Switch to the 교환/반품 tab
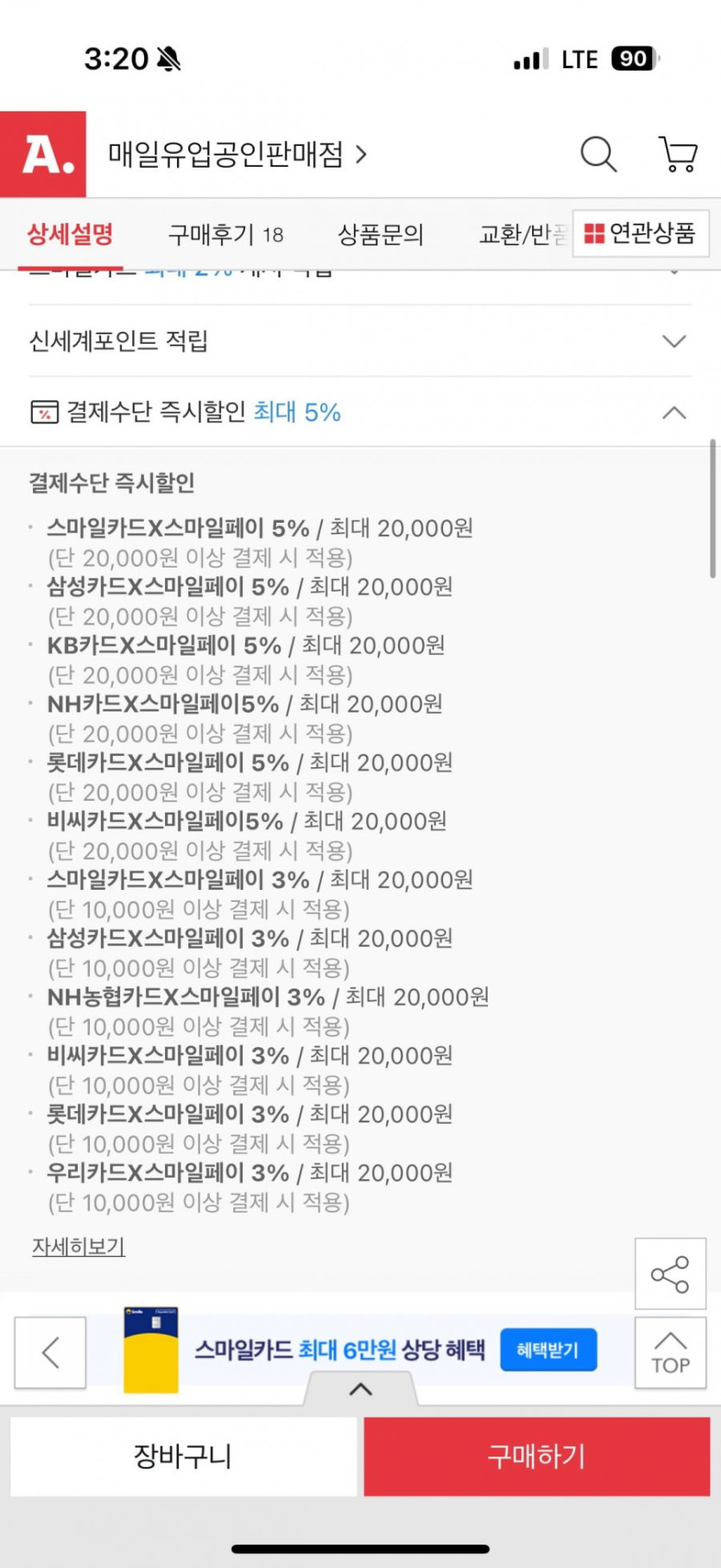Screen dimensions: 721x1568 pos(521,234)
